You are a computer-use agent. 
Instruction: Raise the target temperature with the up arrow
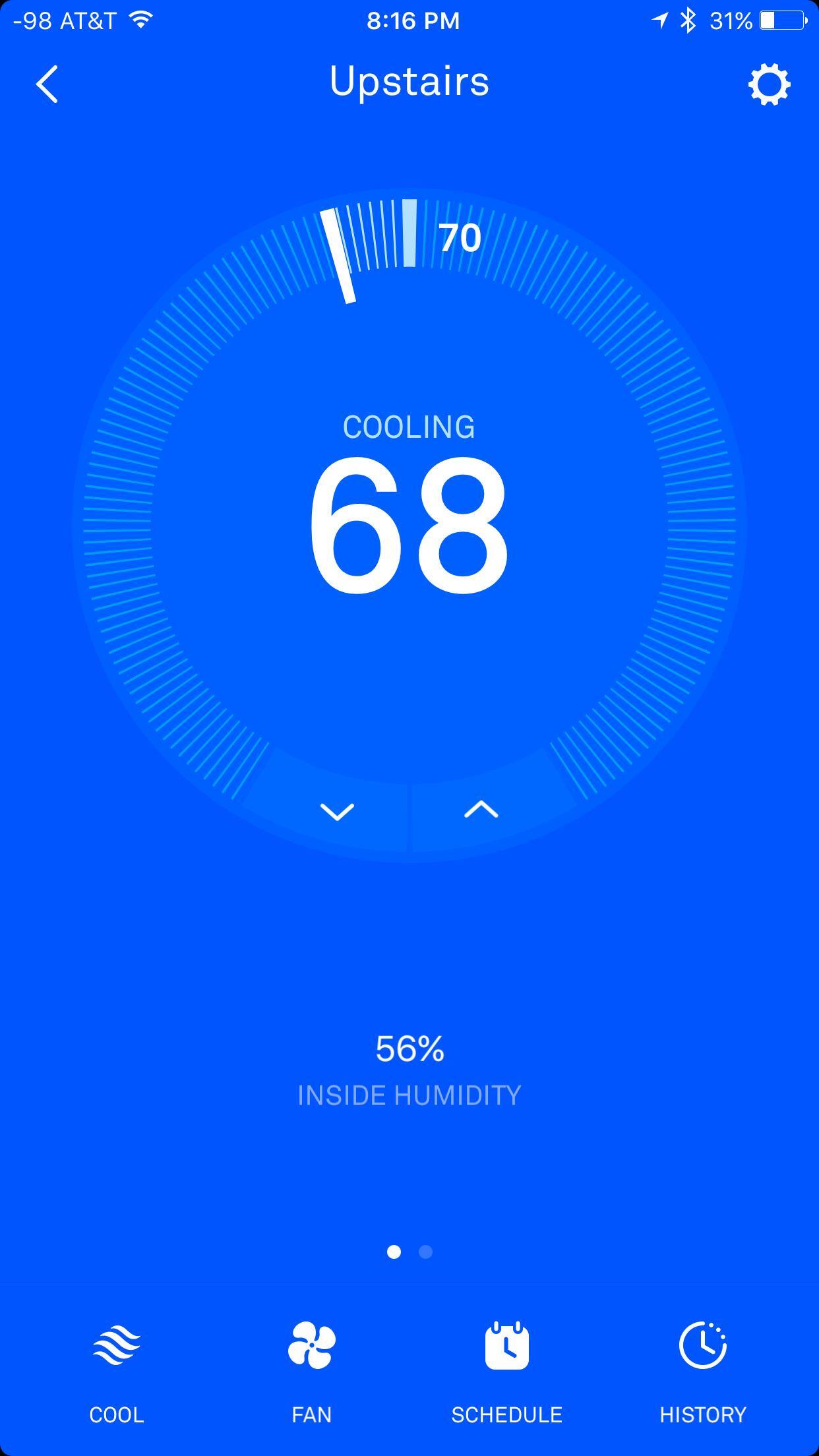coord(481,810)
